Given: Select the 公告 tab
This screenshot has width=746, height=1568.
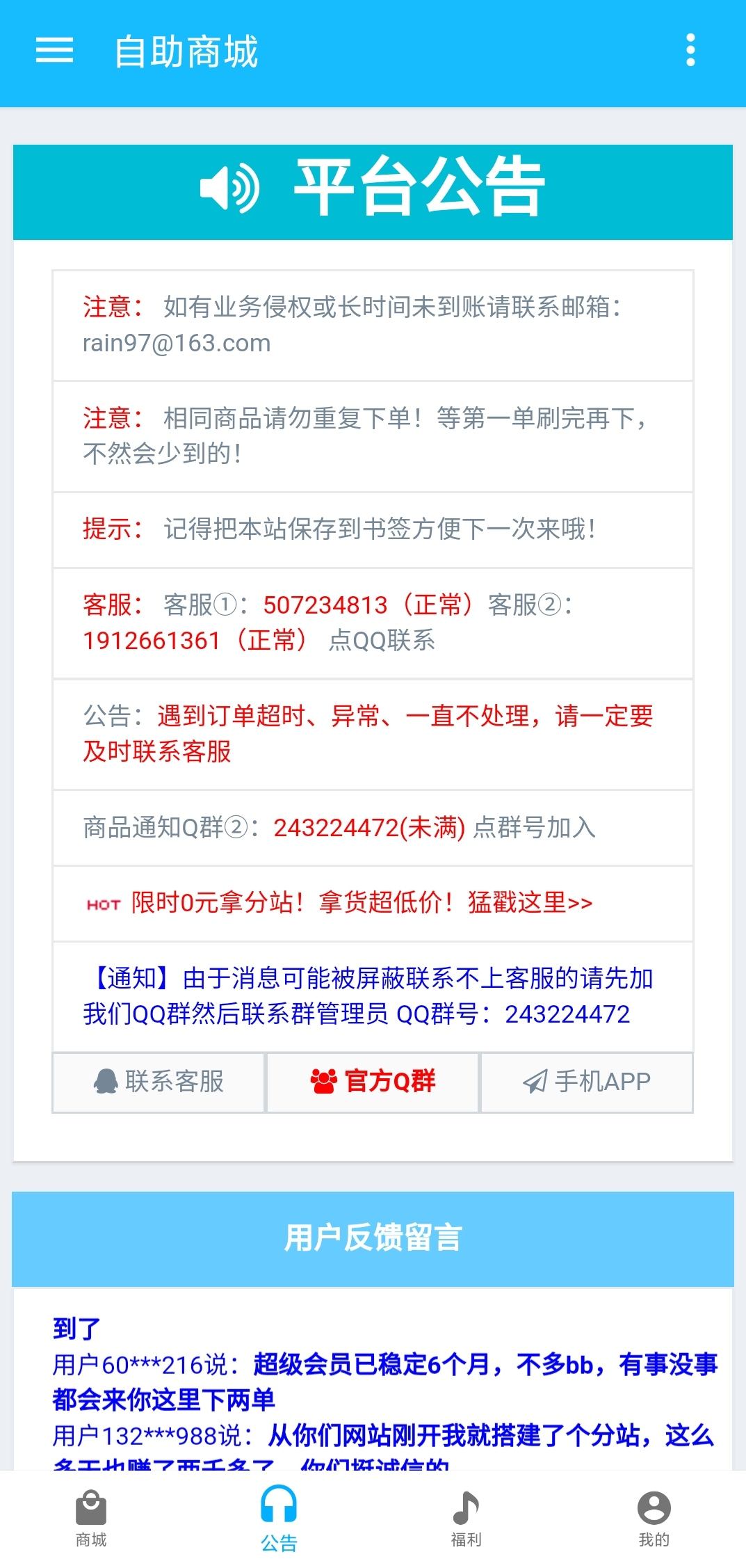Looking at the screenshot, I should pos(279,1519).
